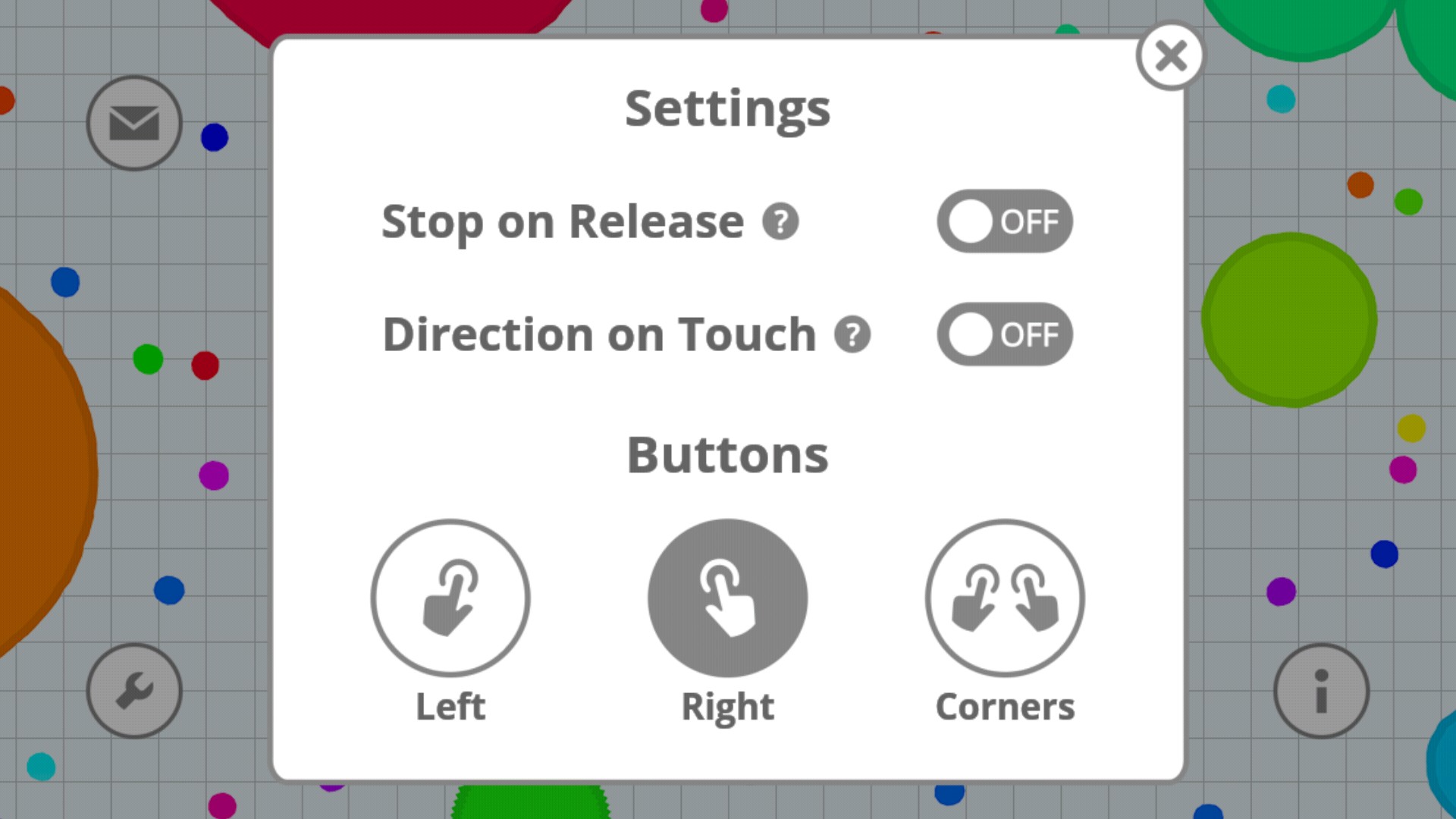Choose the Corners buttons layout

point(1005,598)
